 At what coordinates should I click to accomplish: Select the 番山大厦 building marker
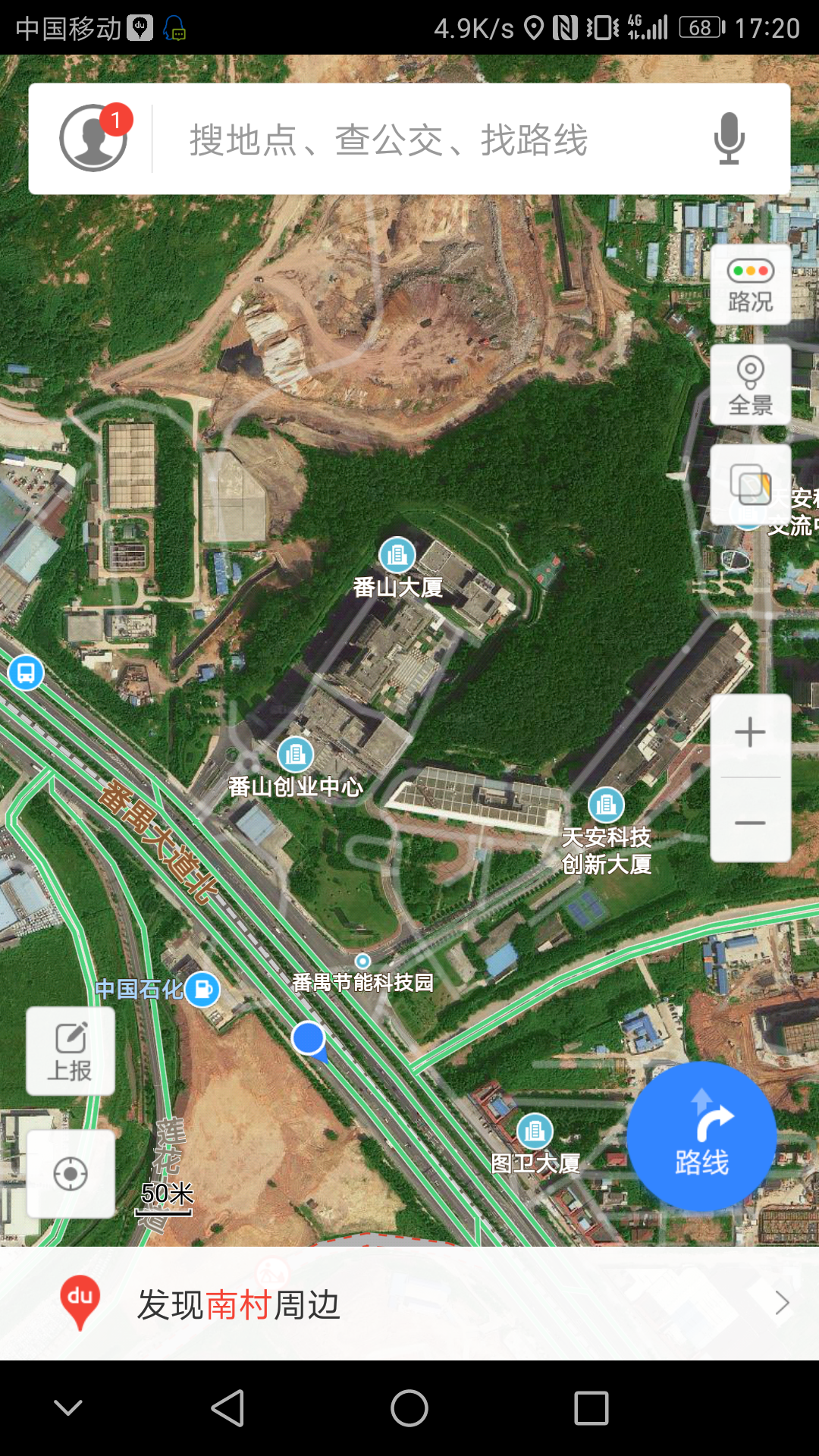click(x=397, y=556)
